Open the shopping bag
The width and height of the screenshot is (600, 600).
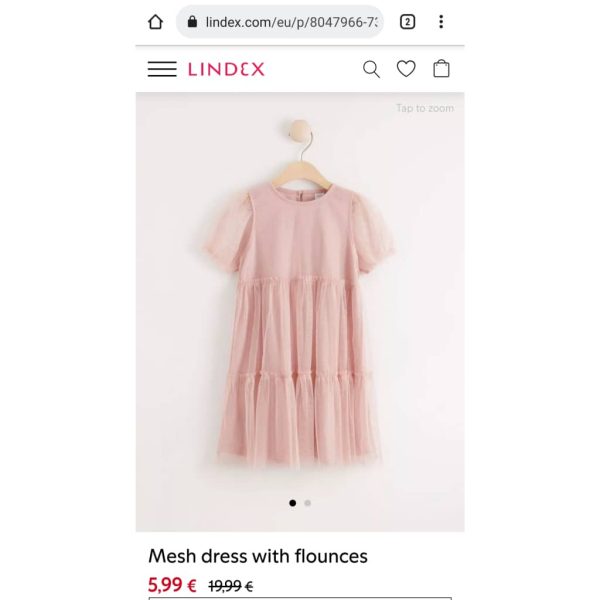[441, 69]
